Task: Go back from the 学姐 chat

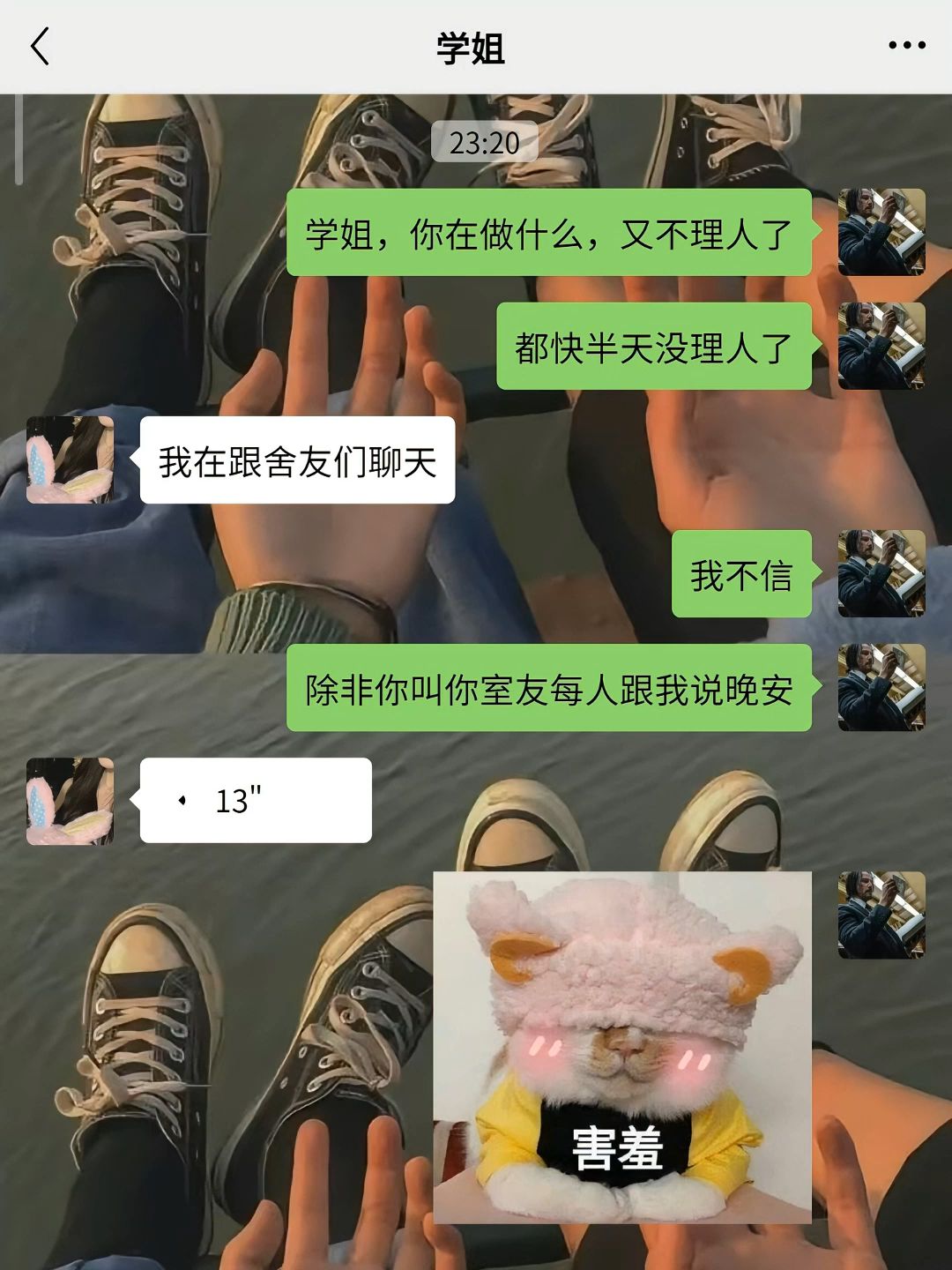Action: pyautogui.click(x=40, y=46)
